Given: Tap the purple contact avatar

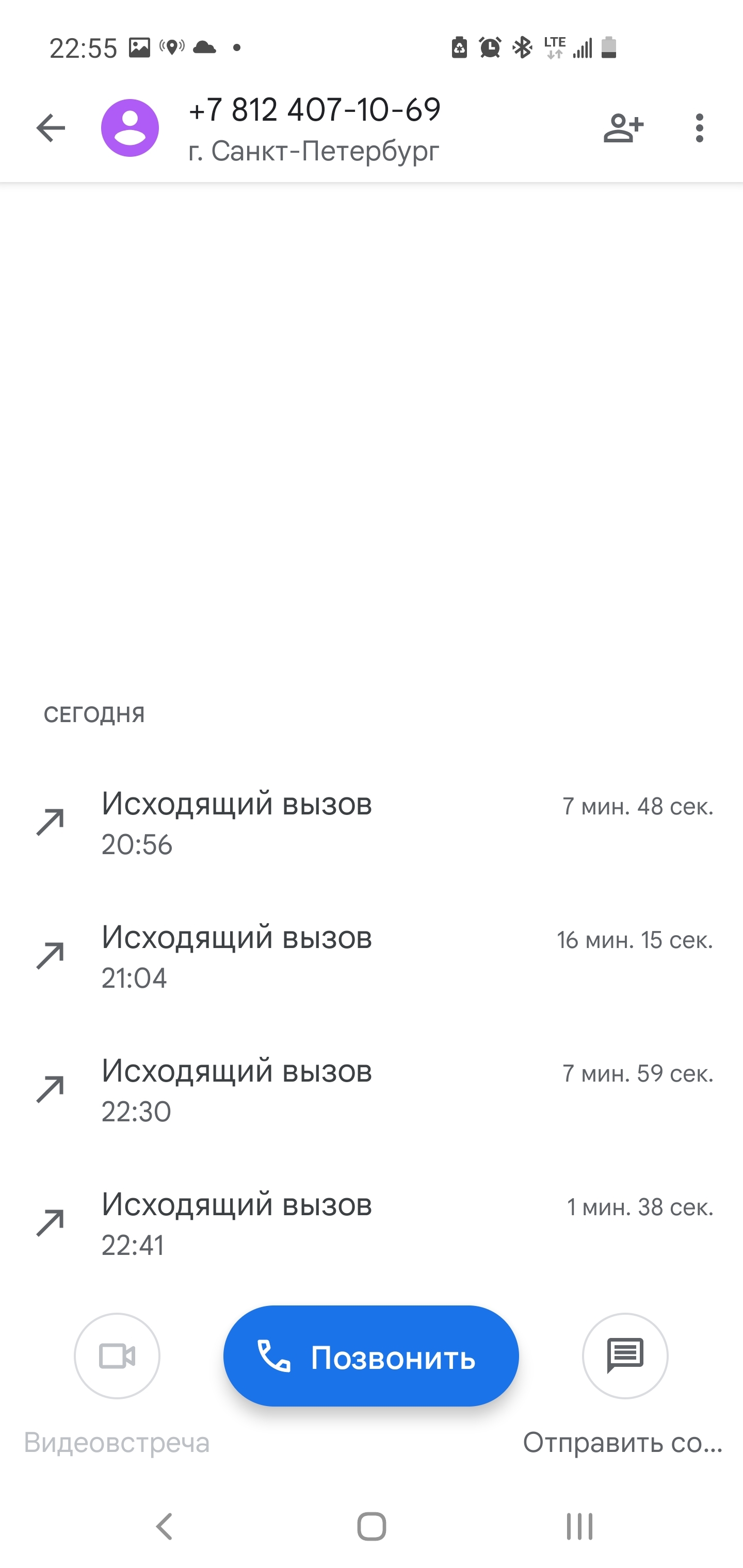Looking at the screenshot, I should pyautogui.click(x=130, y=128).
